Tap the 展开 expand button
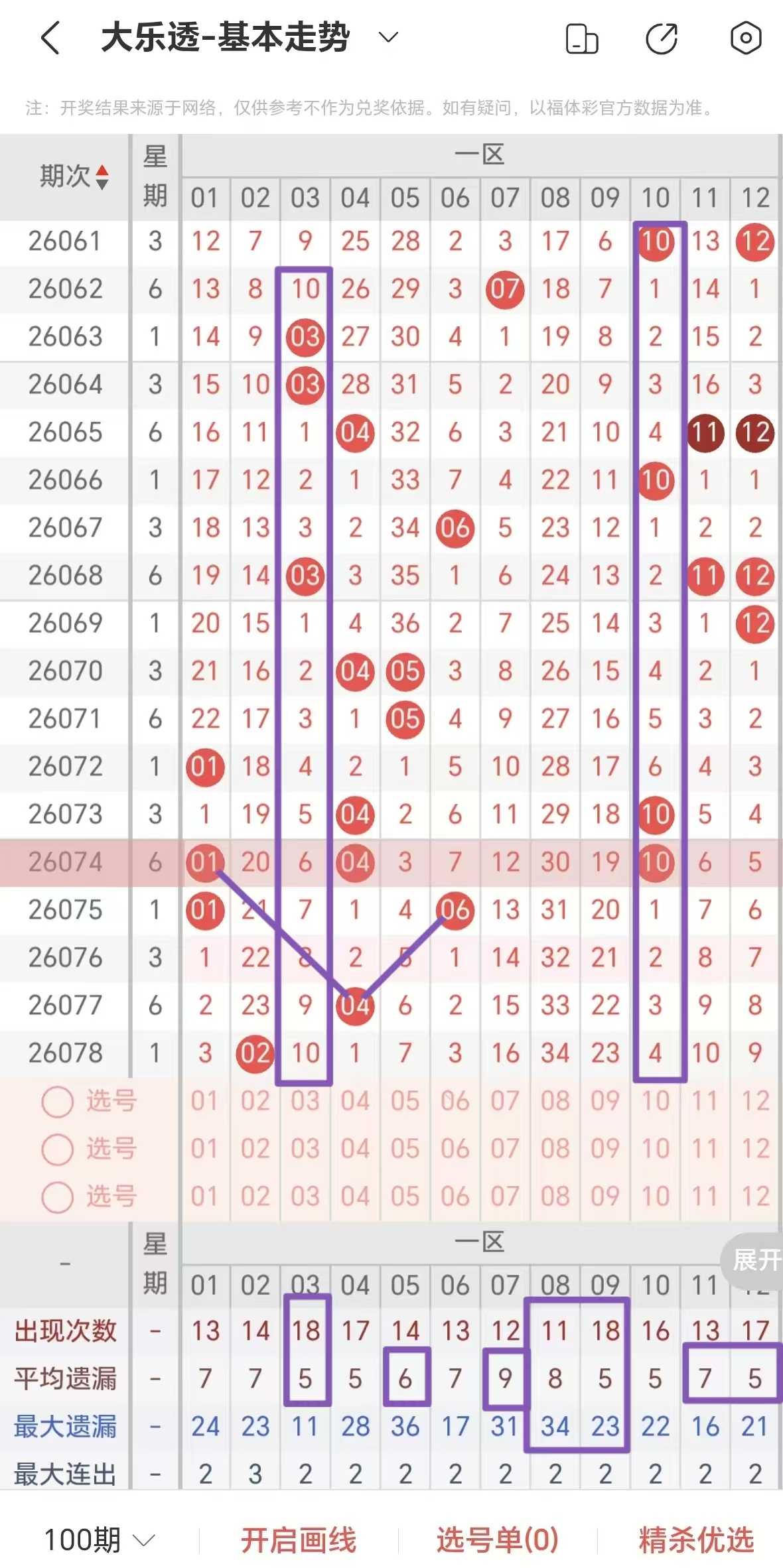 pyautogui.click(x=756, y=1259)
